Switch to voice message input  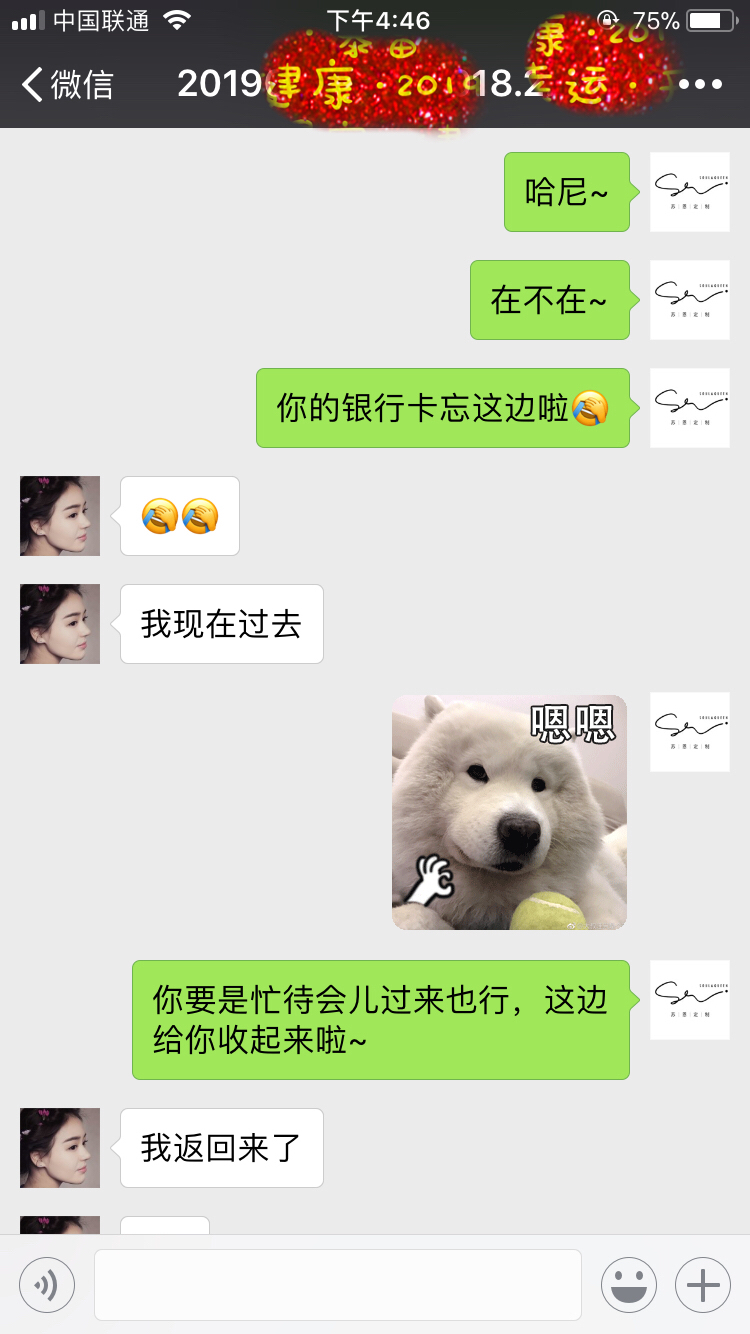click(47, 1285)
